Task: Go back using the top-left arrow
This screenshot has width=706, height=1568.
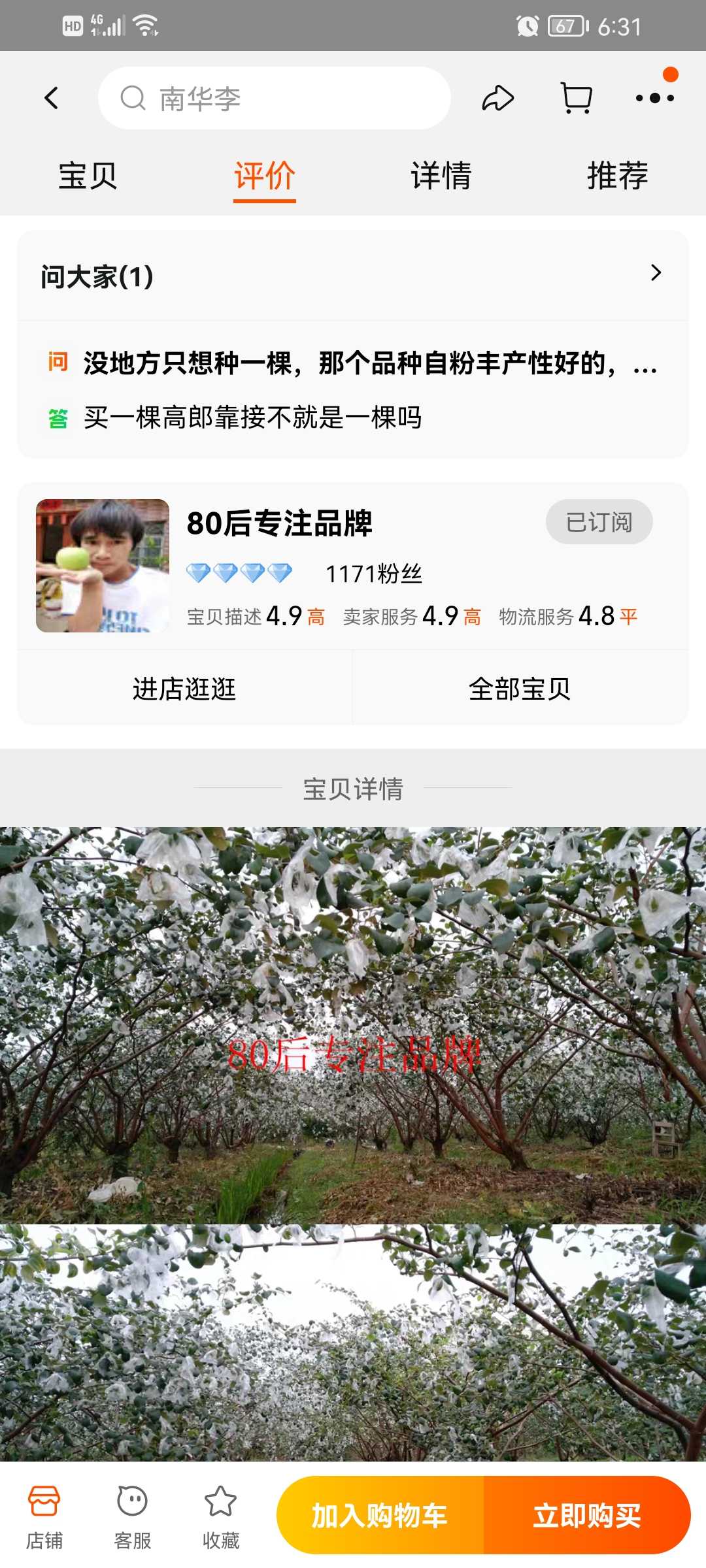Action: point(52,99)
